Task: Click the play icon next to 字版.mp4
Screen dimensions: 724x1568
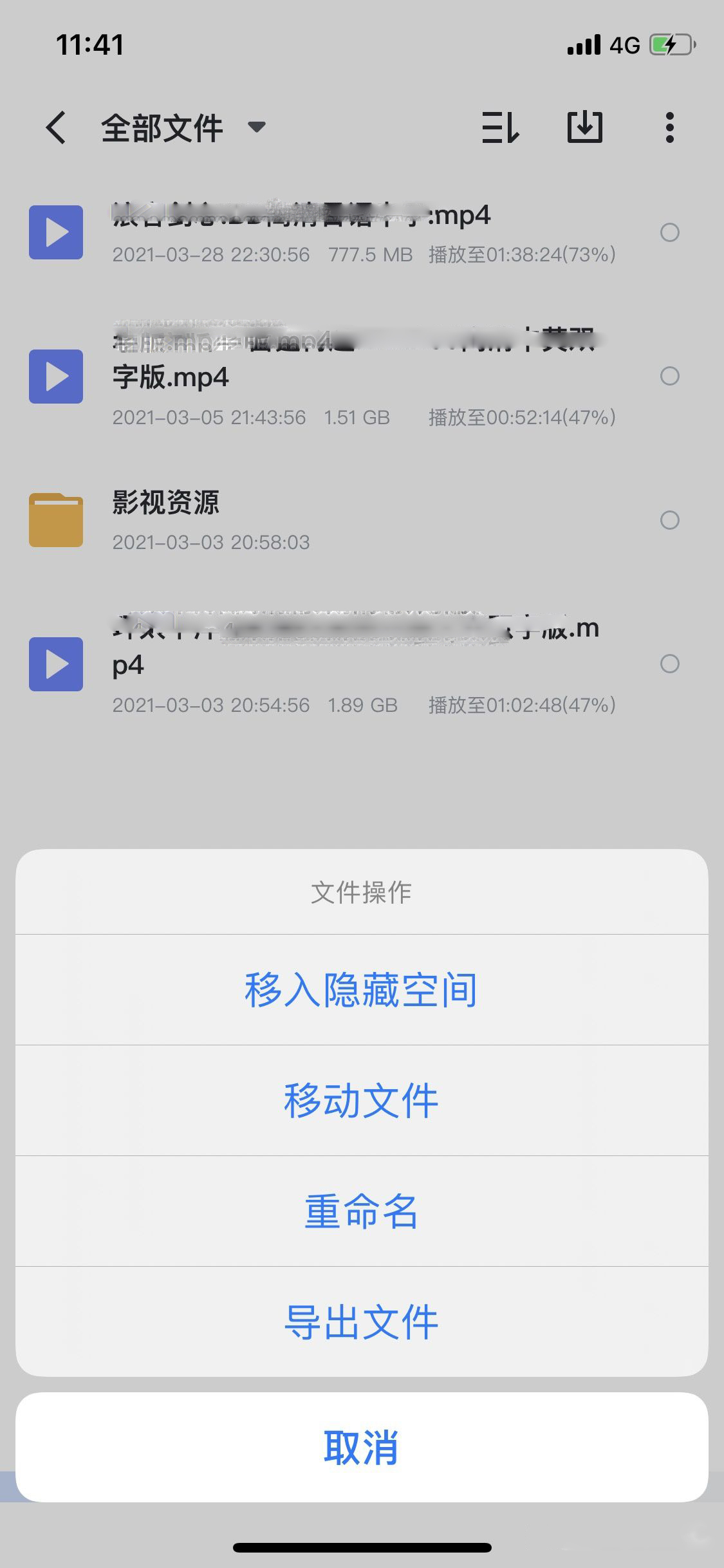Action: pos(56,377)
